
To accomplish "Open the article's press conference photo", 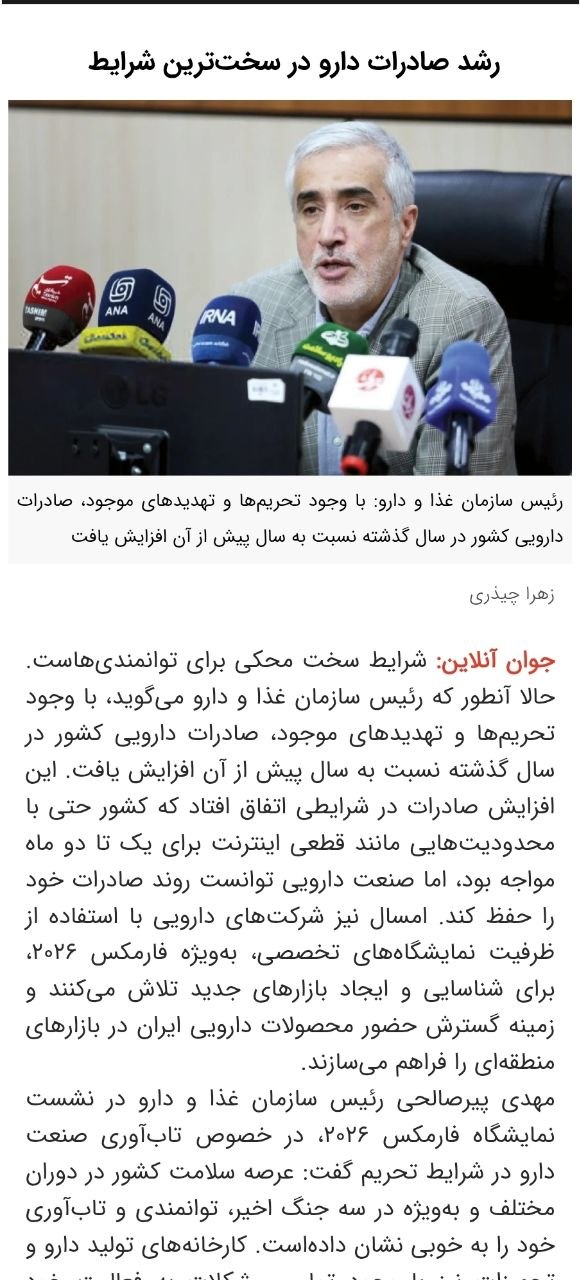I will pyautogui.click(x=290, y=288).
